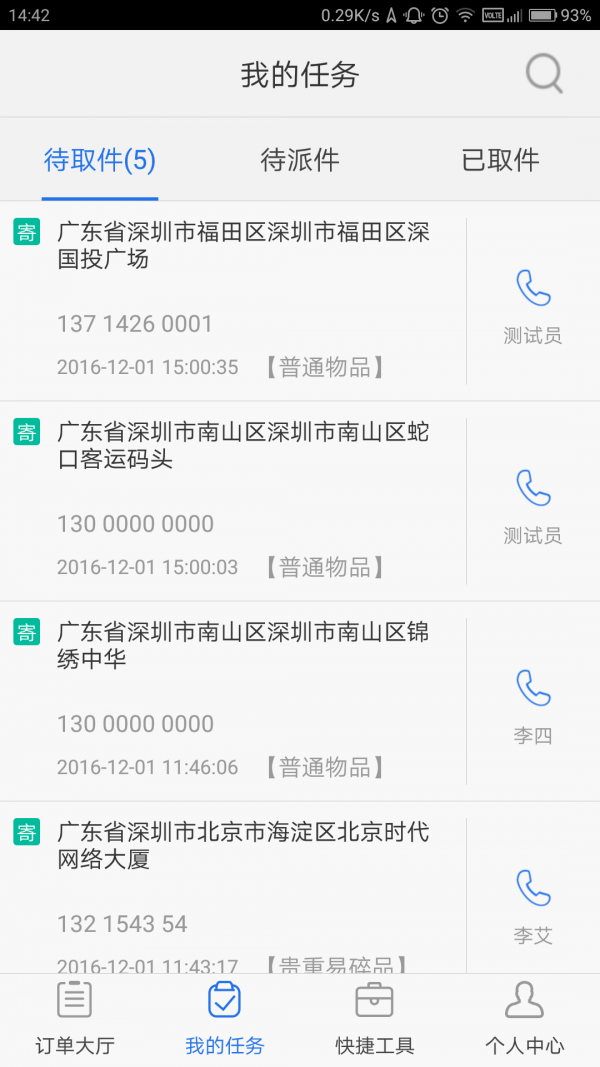600x1067 pixels.
Task: Switch to the 个人中心 tab
Action: click(525, 1018)
